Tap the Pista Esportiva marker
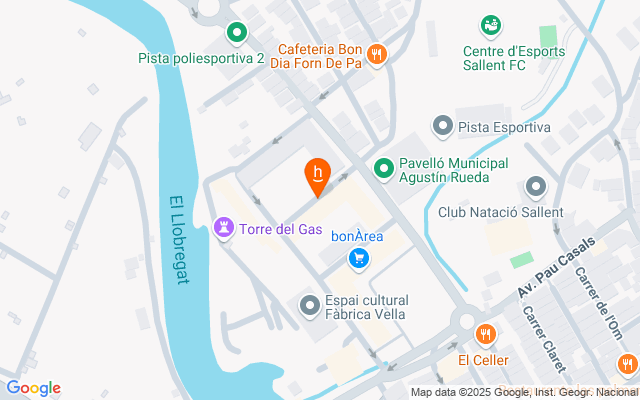Viewport: 640px width, 400px height. click(x=442, y=126)
